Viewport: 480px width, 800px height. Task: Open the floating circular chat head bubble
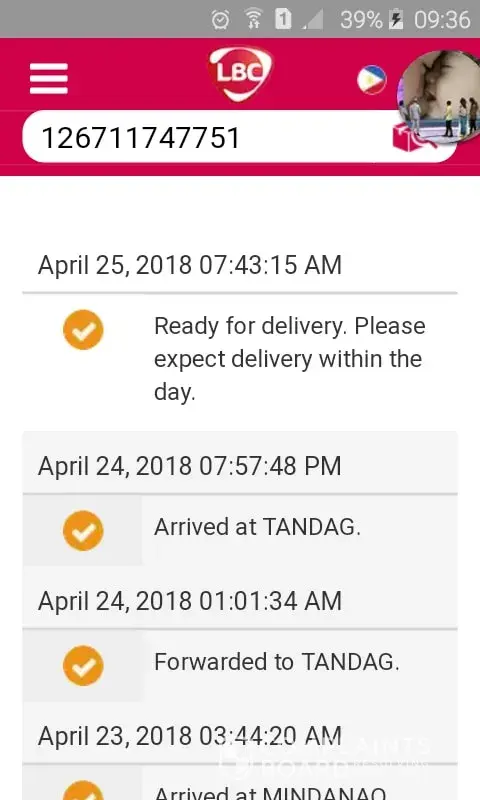[439, 97]
